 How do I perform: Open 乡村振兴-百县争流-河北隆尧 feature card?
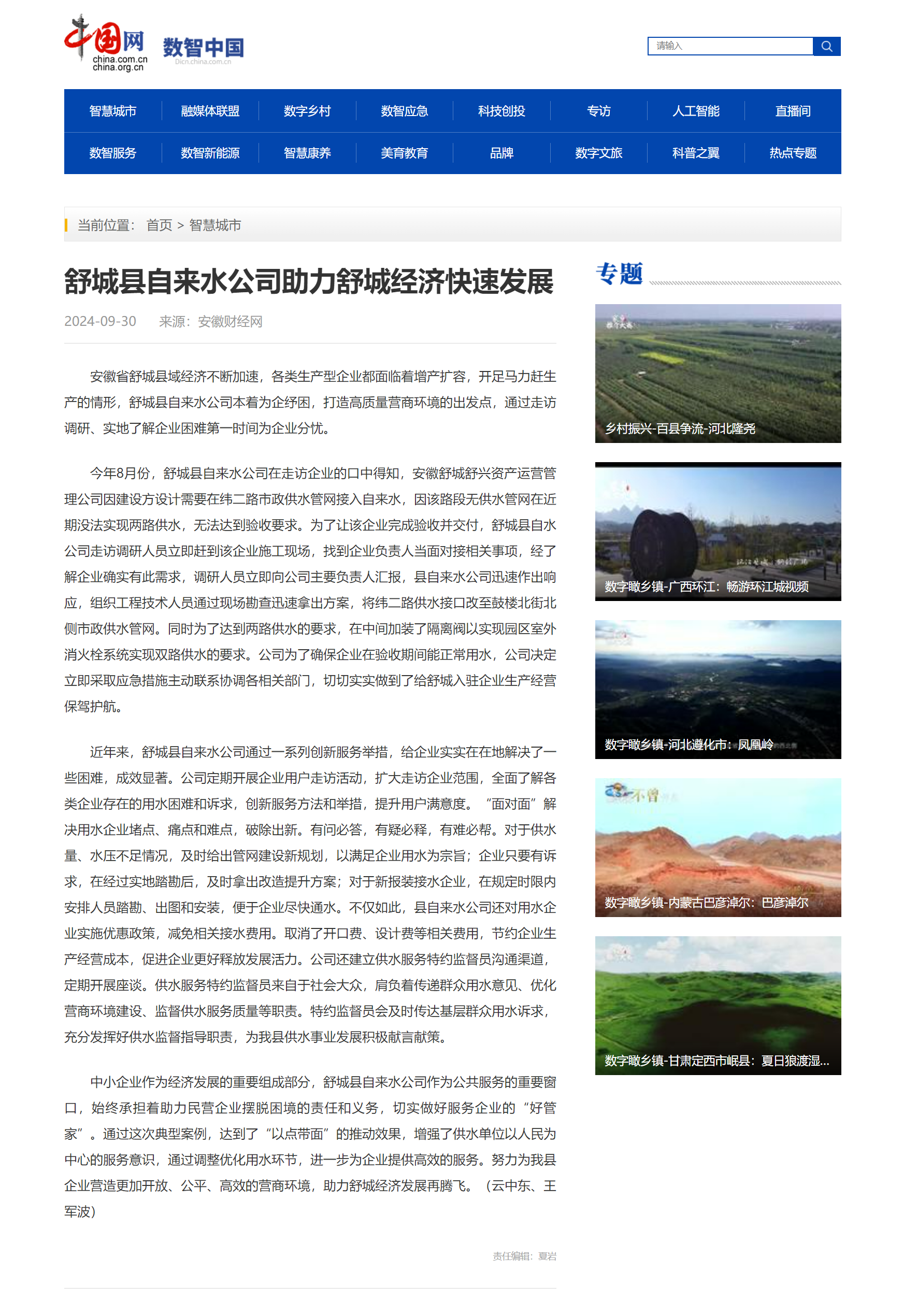coord(718,374)
